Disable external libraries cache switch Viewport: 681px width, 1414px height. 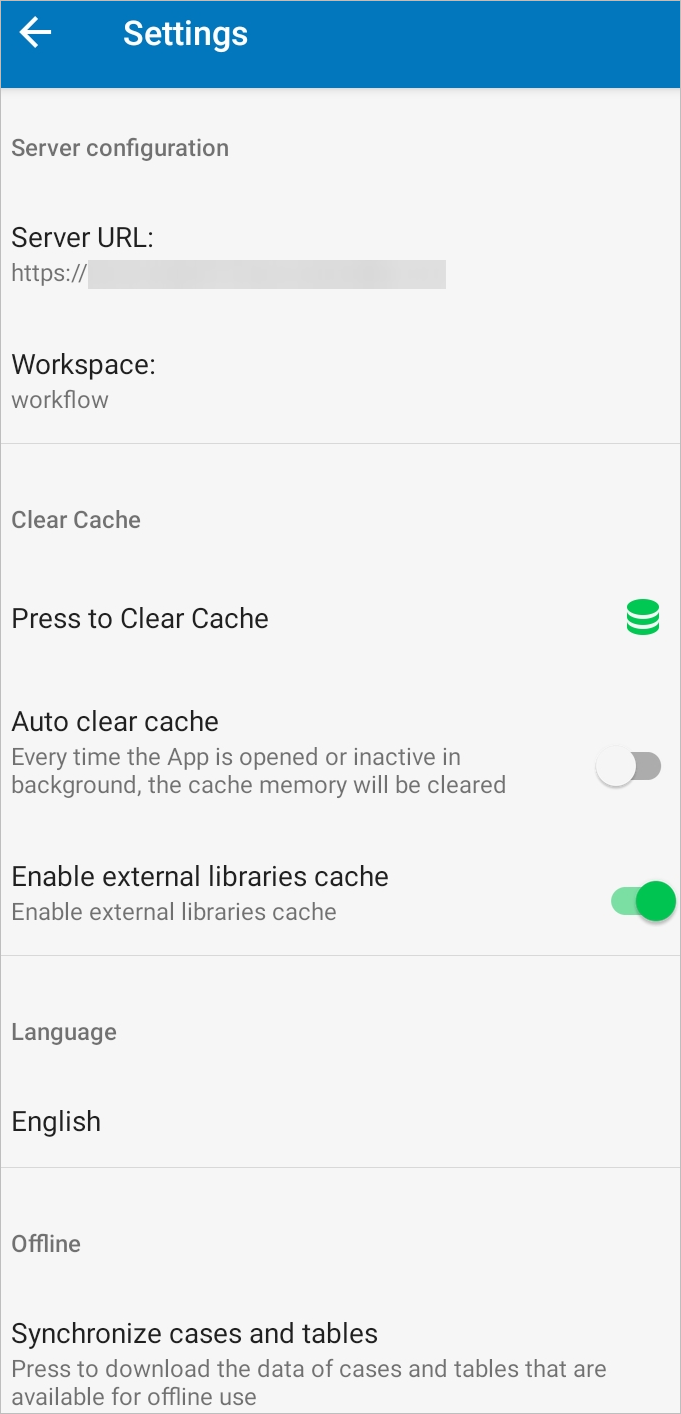click(x=643, y=901)
